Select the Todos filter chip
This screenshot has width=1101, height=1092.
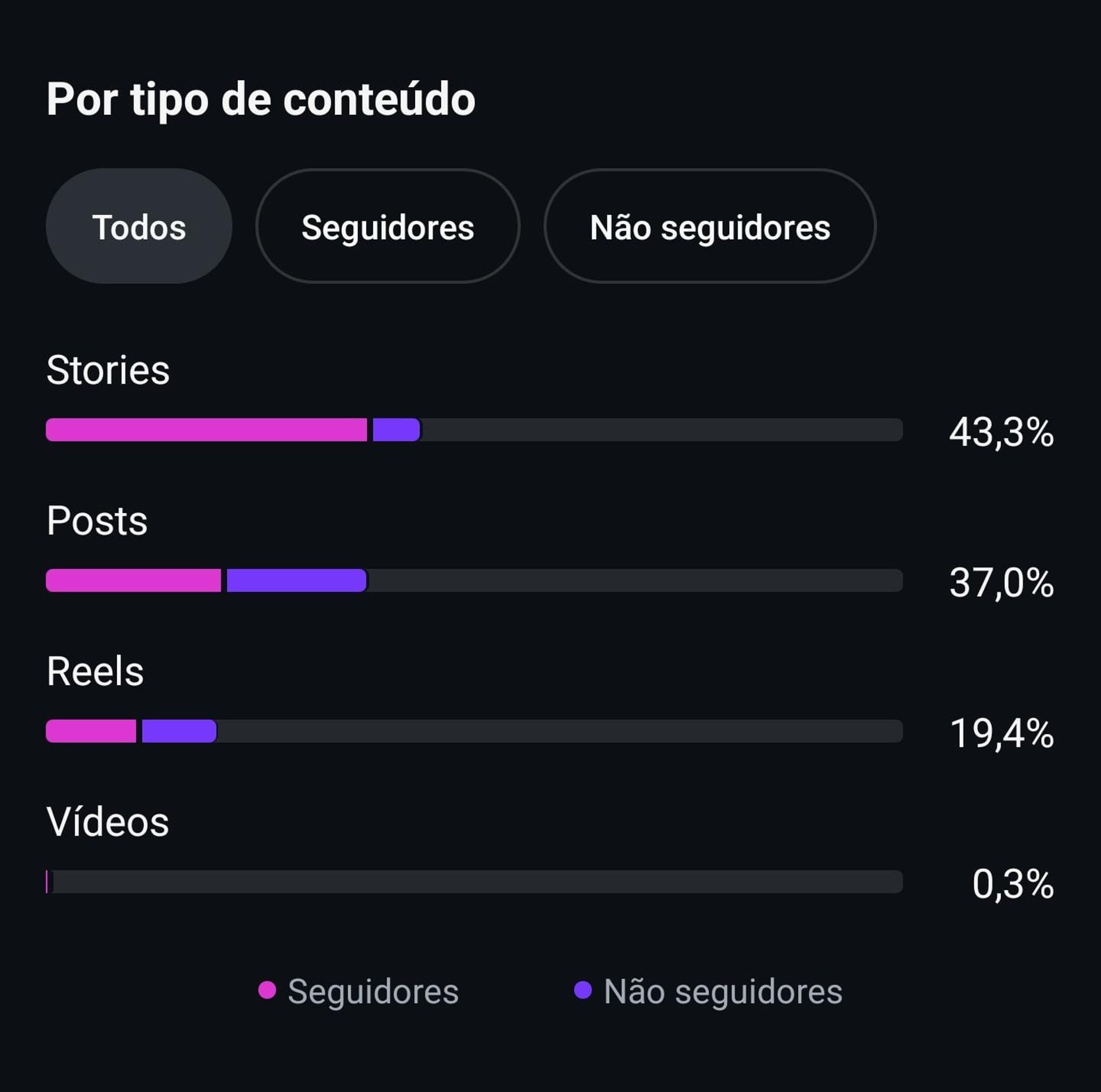pos(139,227)
